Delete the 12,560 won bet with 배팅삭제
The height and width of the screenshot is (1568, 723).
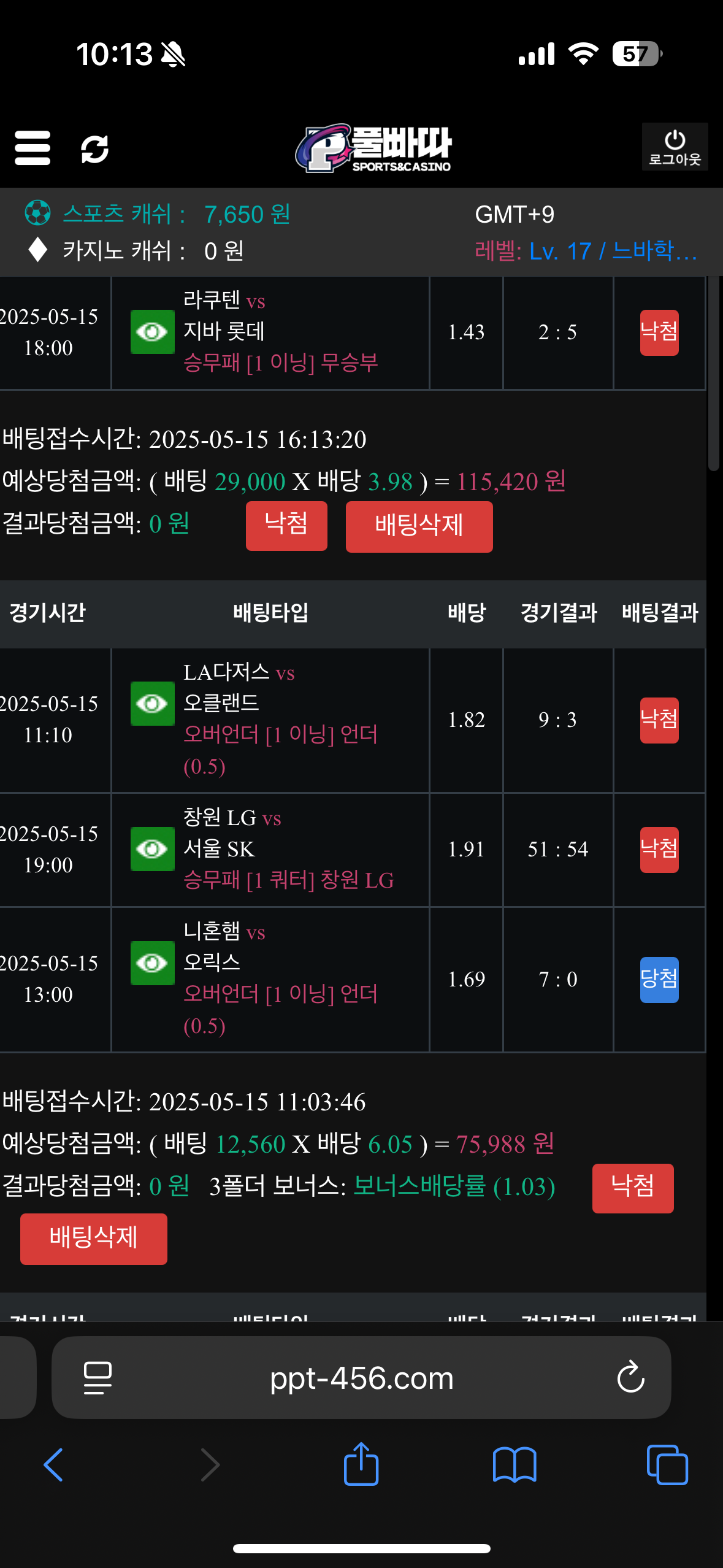pyautogui.click(x=93, y=1239)
